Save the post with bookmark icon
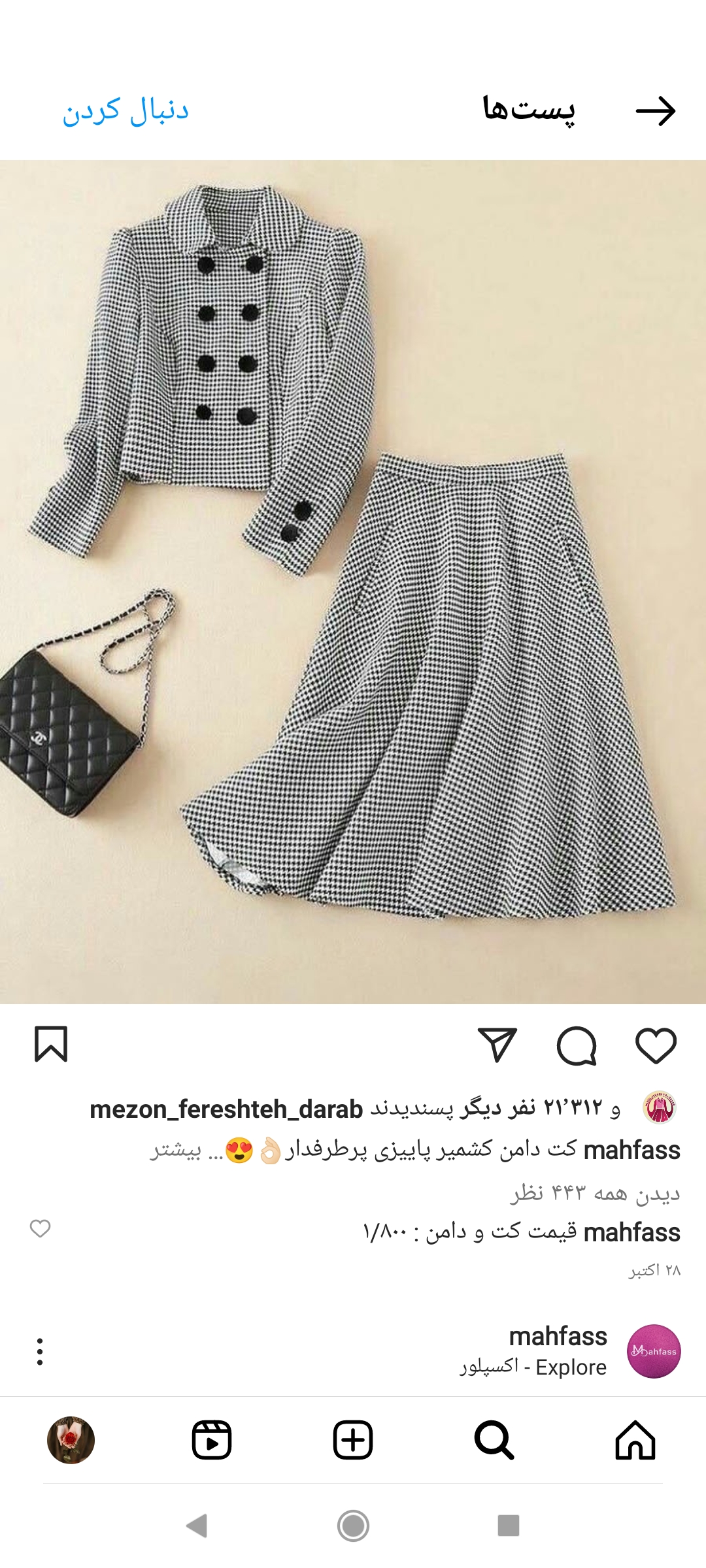706x1568 pixels. pos(51,1044)
